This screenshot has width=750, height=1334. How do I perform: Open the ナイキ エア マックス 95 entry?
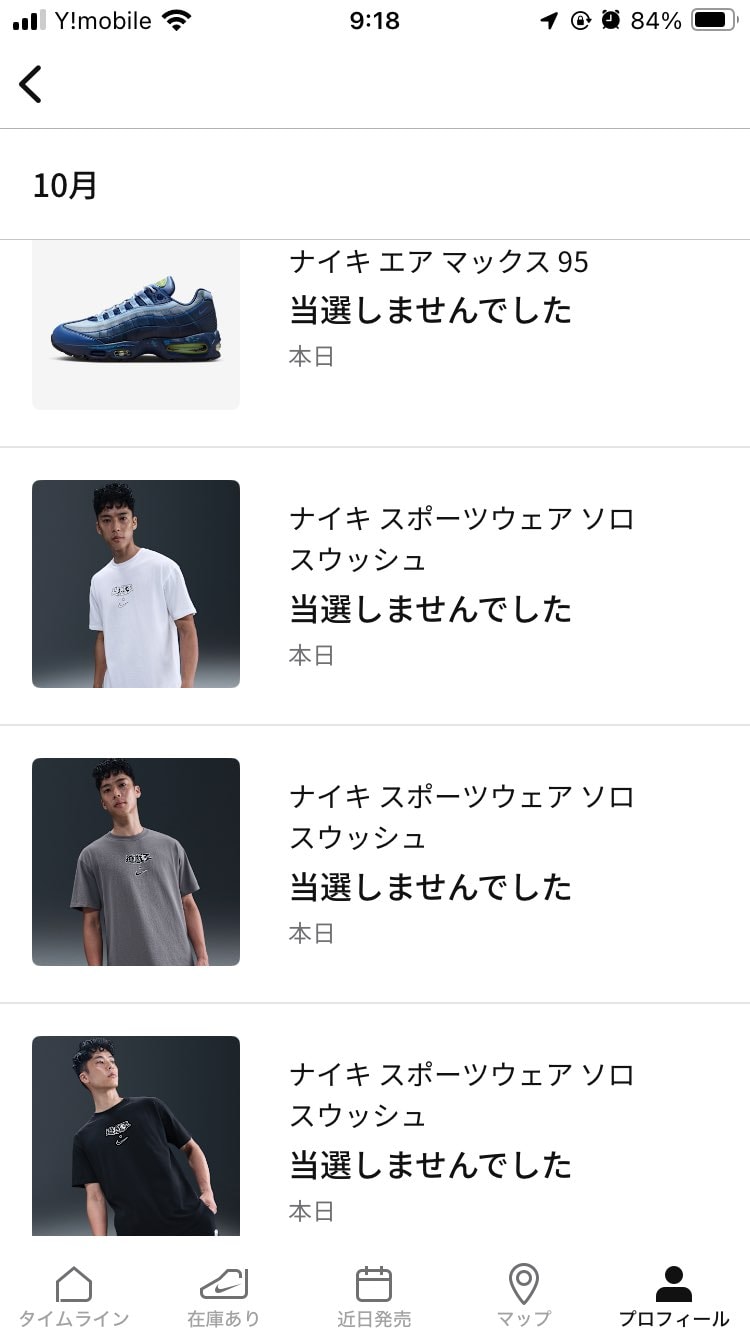pyautogui.click(x=440, y=263)
